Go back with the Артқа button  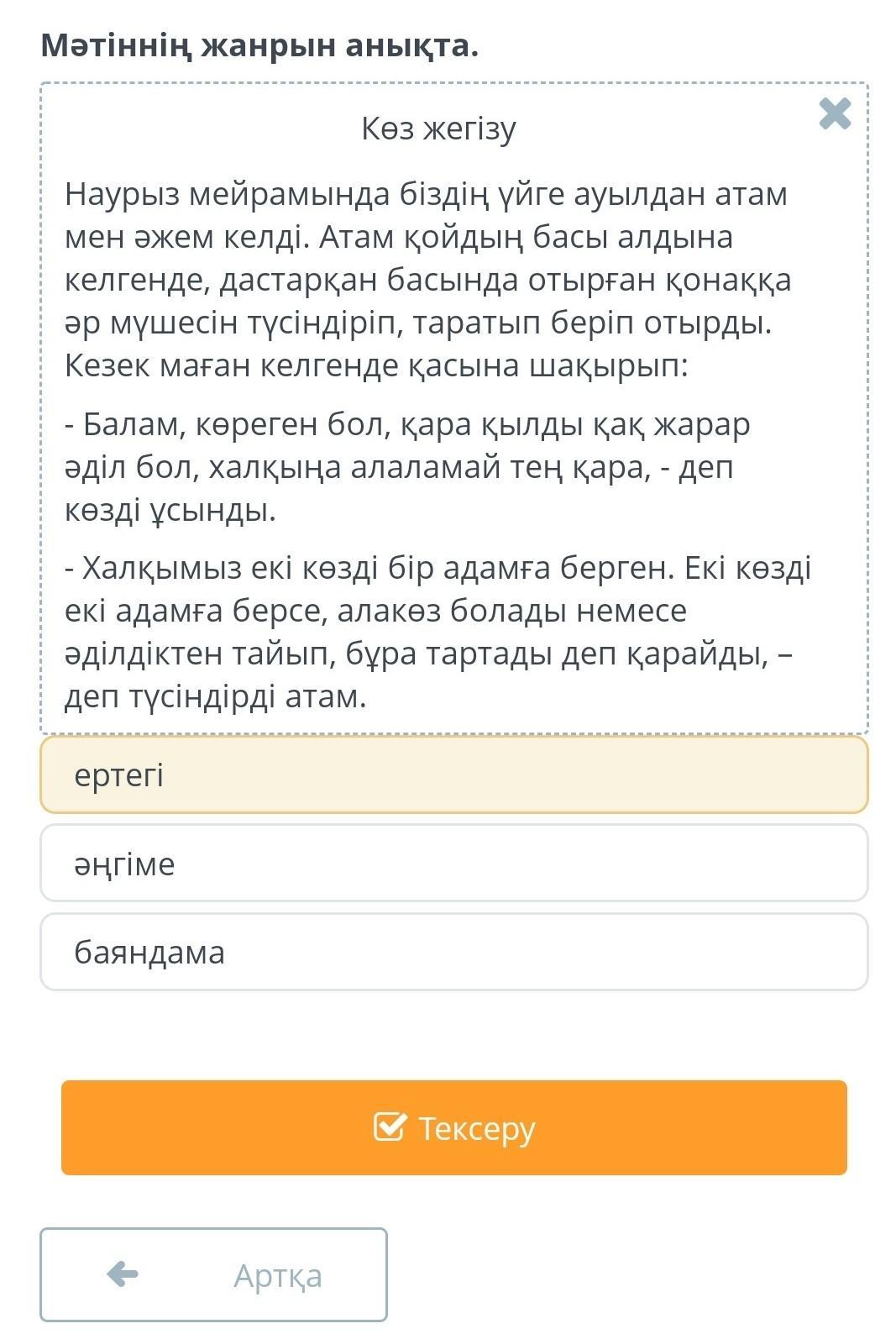click(213, 1274)
